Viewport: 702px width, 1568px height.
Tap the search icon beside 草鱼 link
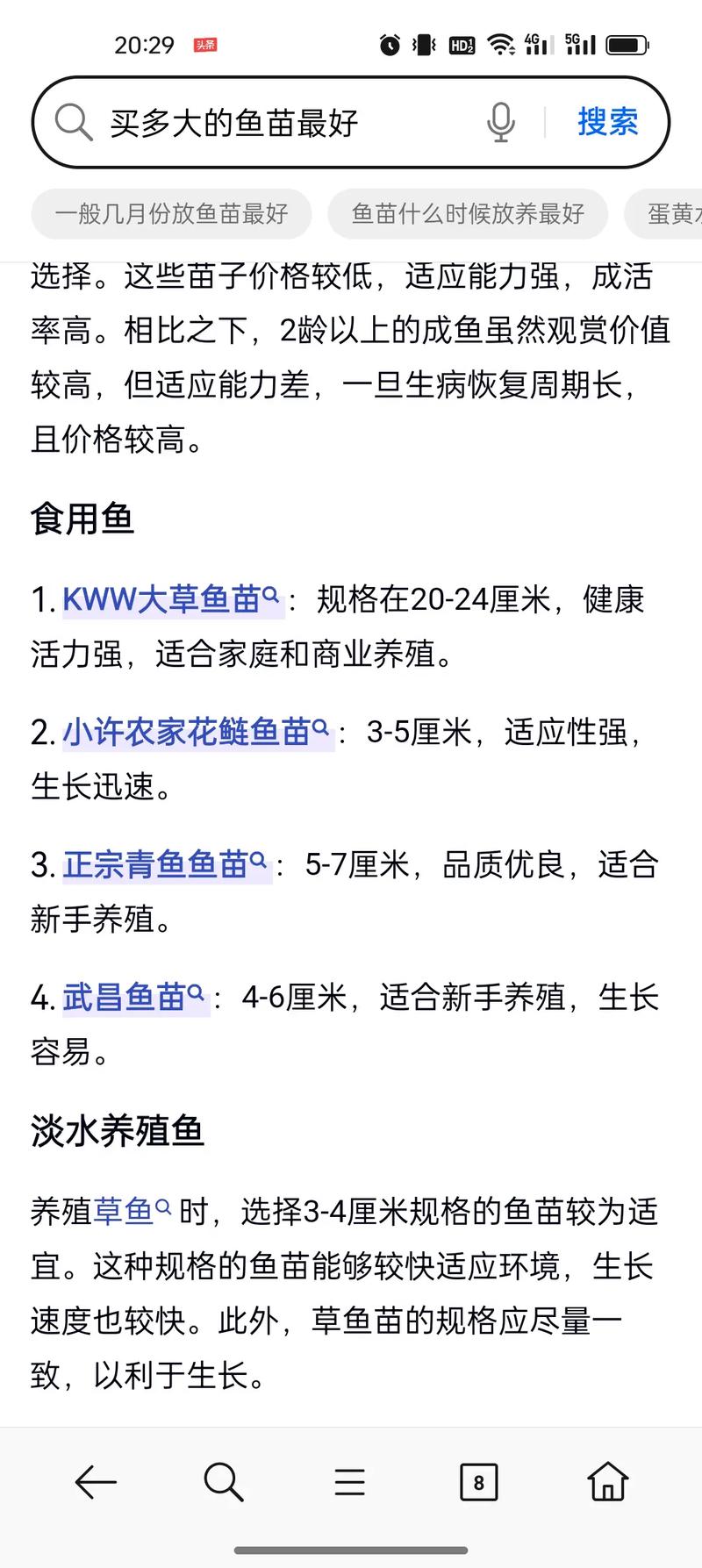tap(162, 1206)
